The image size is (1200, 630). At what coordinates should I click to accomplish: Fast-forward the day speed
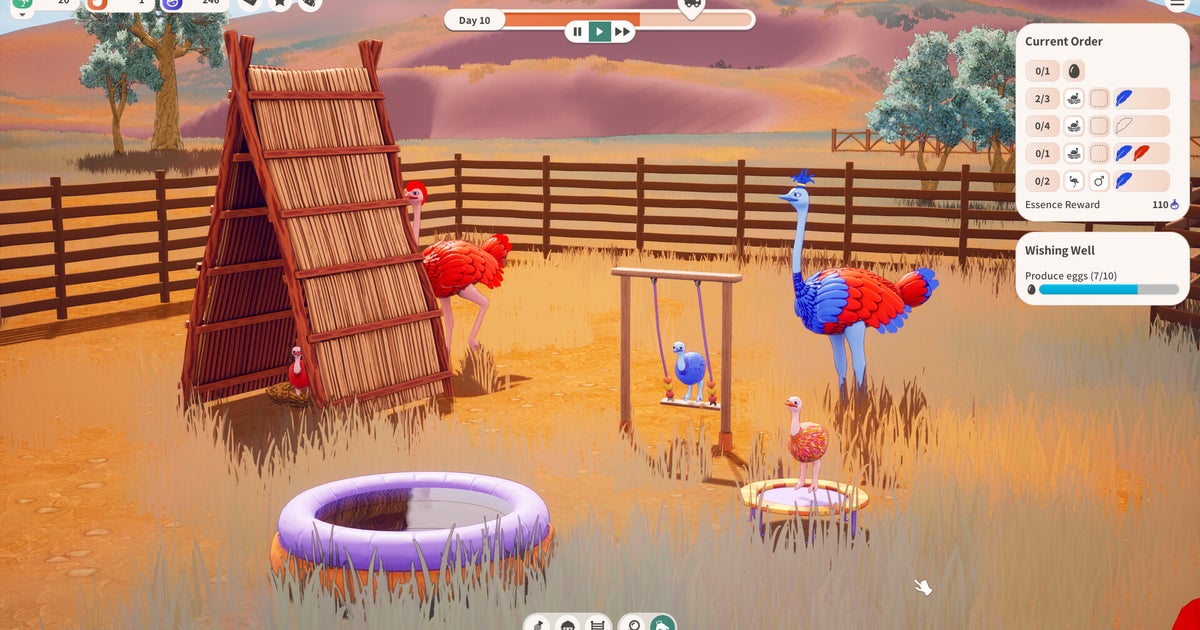(x=622, y=32)
